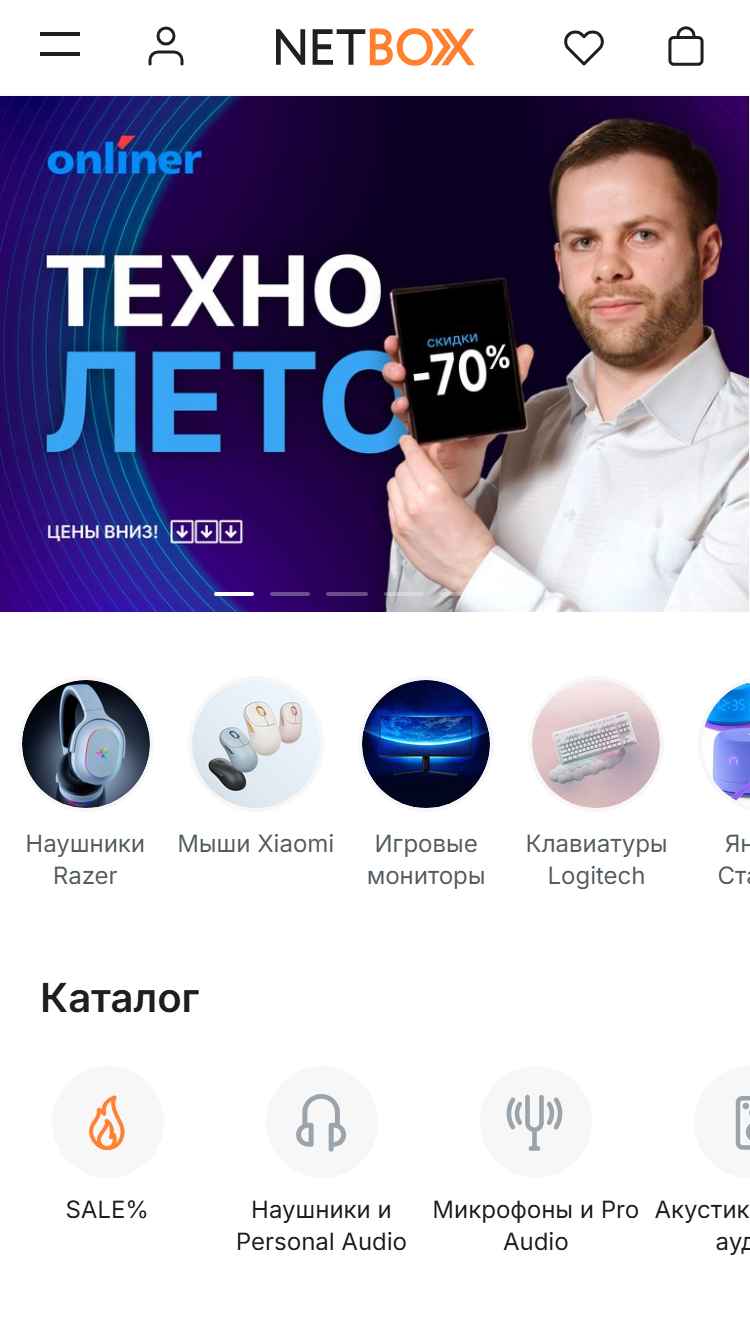Open the shopping bag cart

click(x=686, y=46)
